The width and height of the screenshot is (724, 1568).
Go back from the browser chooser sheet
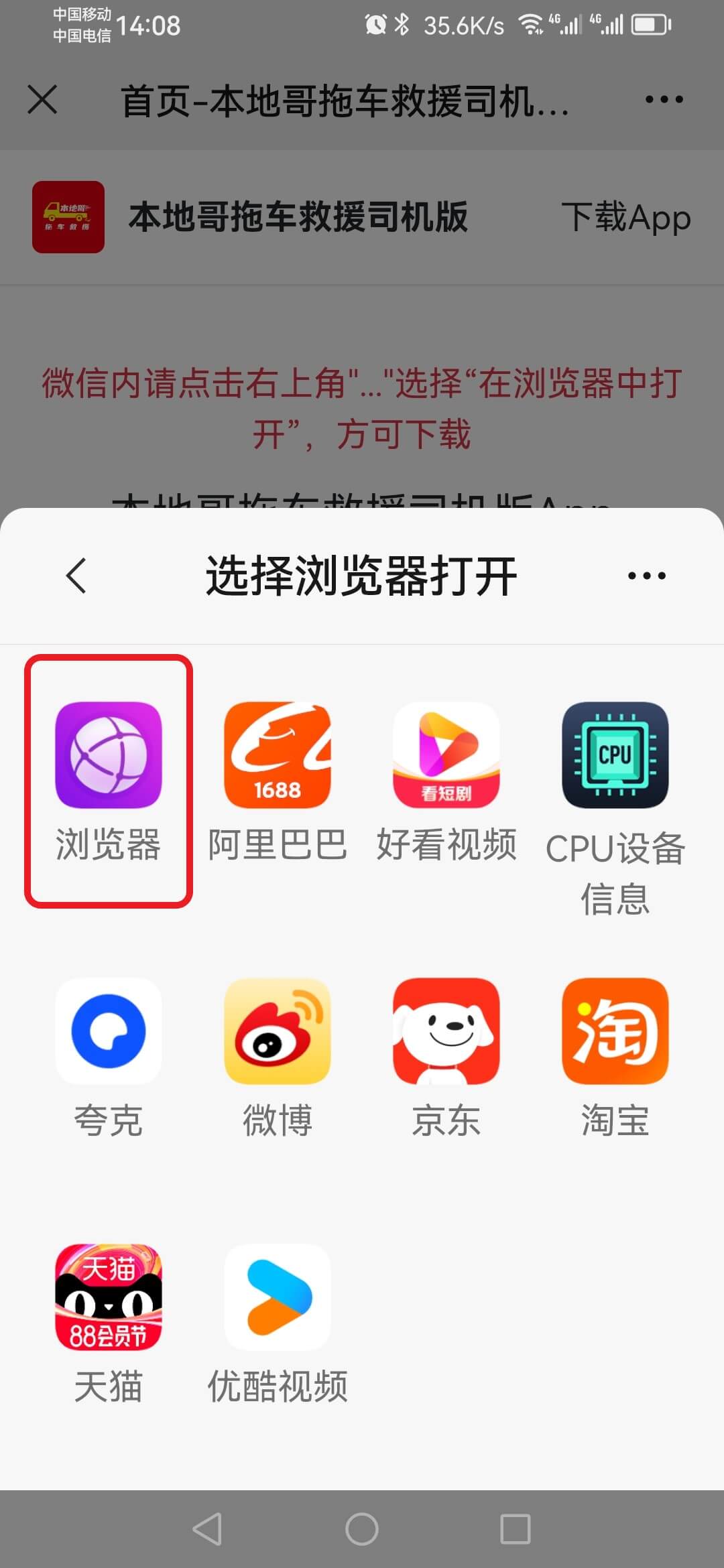coord(76,576)
